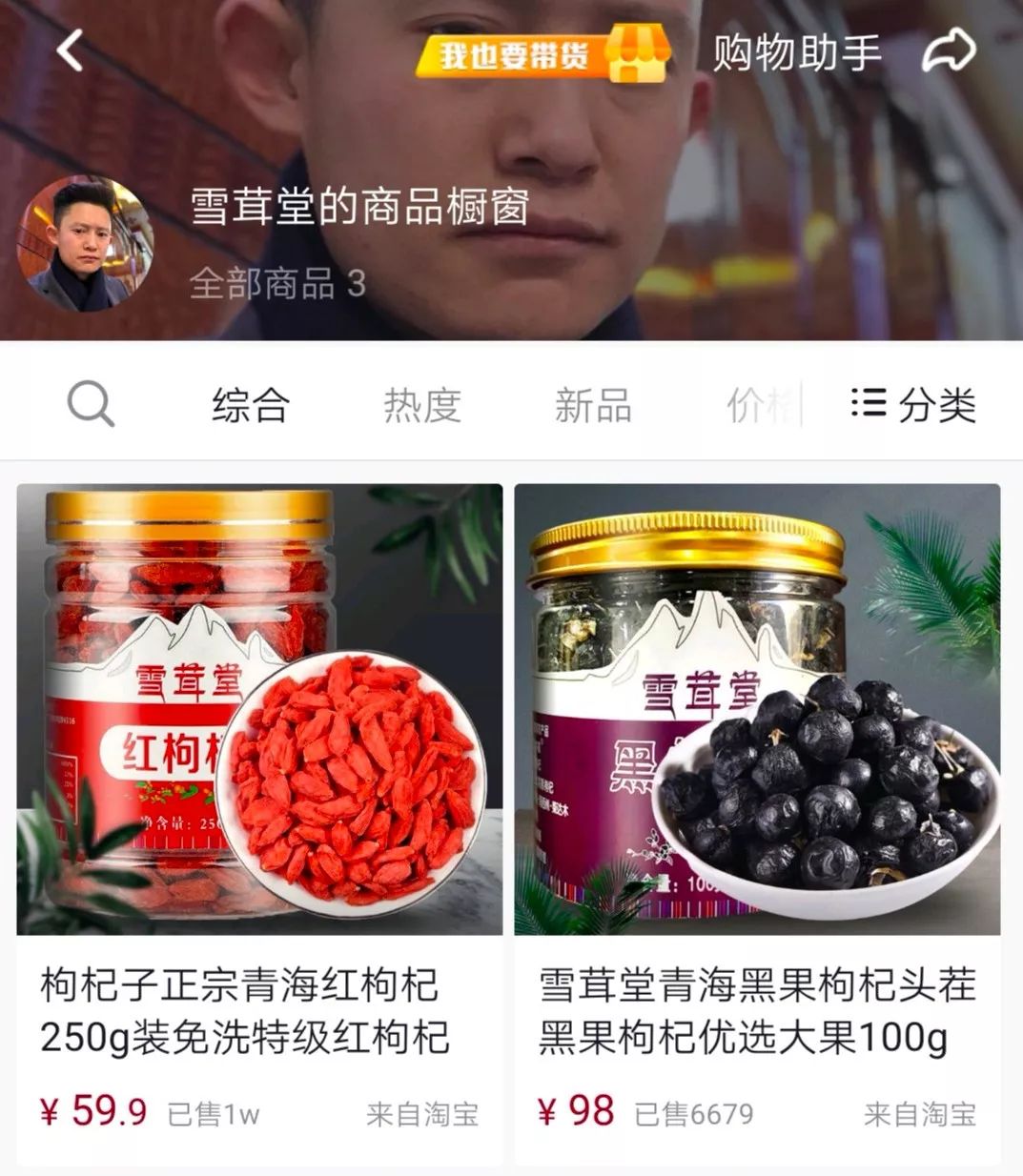Sort products by 热度
1023x1176 pixels.
(x=421, y=406)
